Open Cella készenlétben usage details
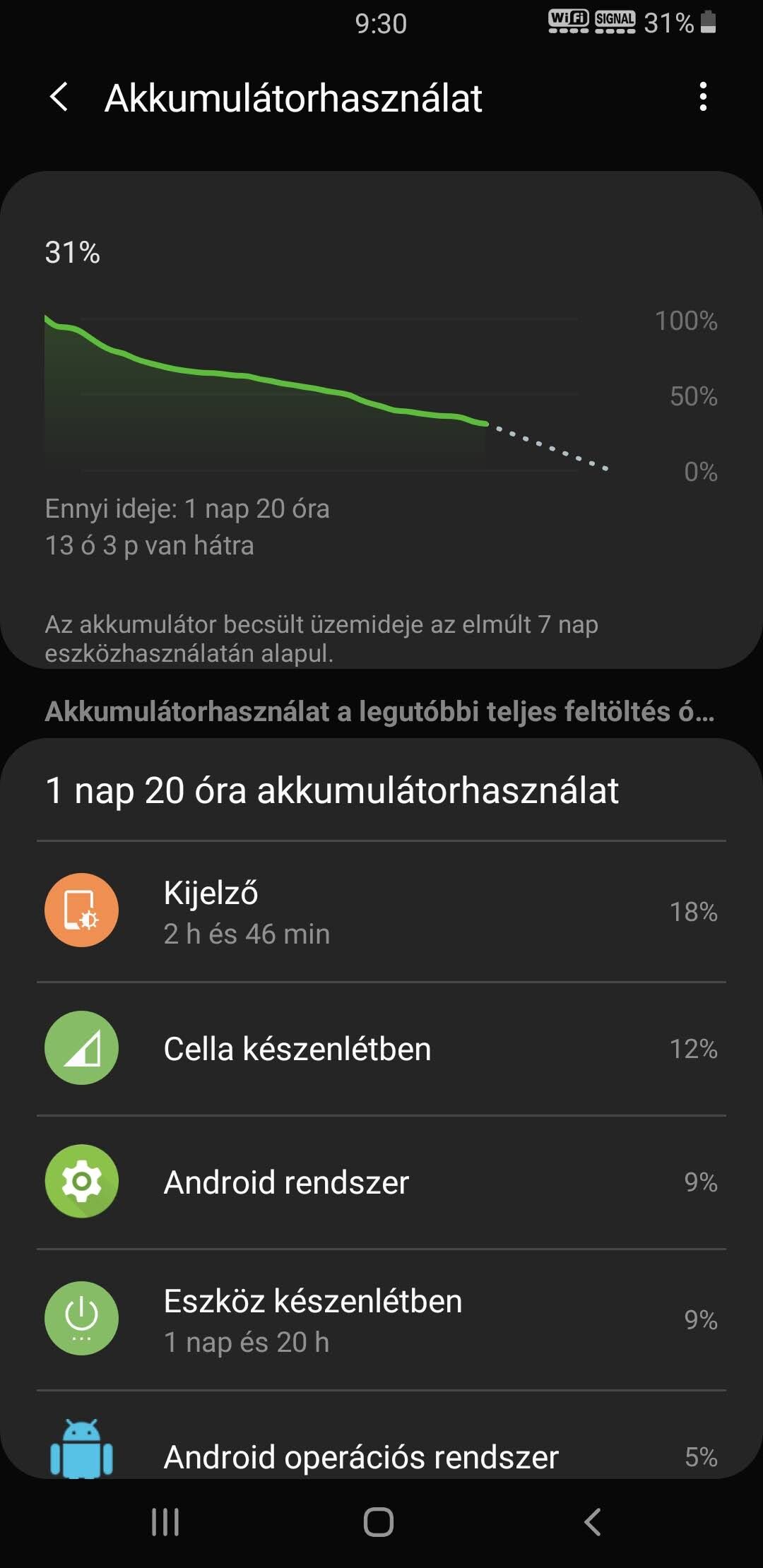The width and height of the screenshot is (763, 1568). 381,1049
